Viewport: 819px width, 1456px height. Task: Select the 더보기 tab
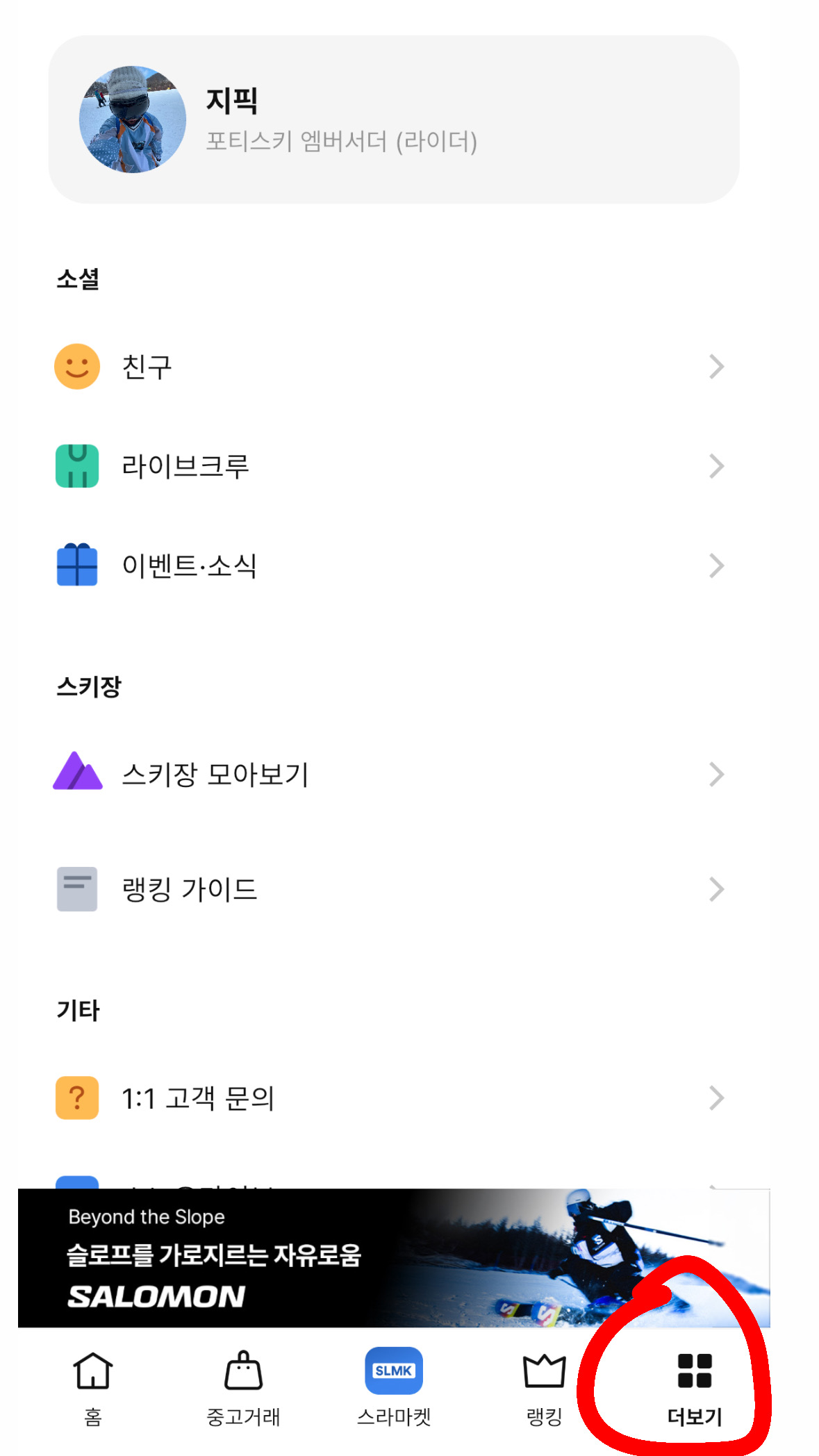click(x=695, y=1387)
